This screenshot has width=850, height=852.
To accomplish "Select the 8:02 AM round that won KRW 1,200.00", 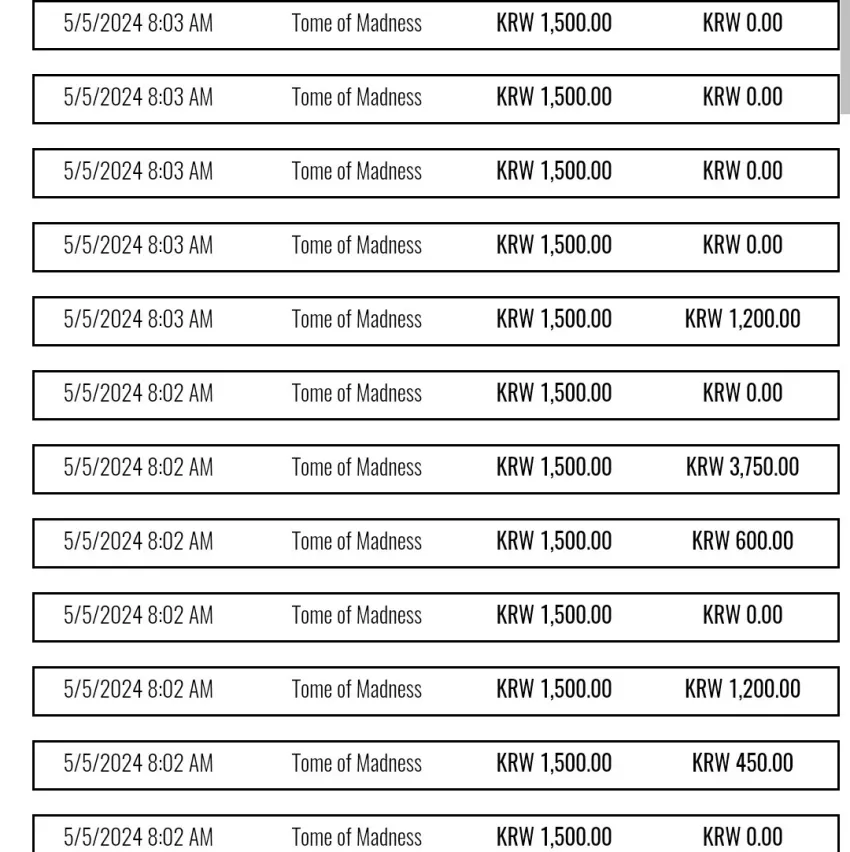I will [x=436, y=691].
